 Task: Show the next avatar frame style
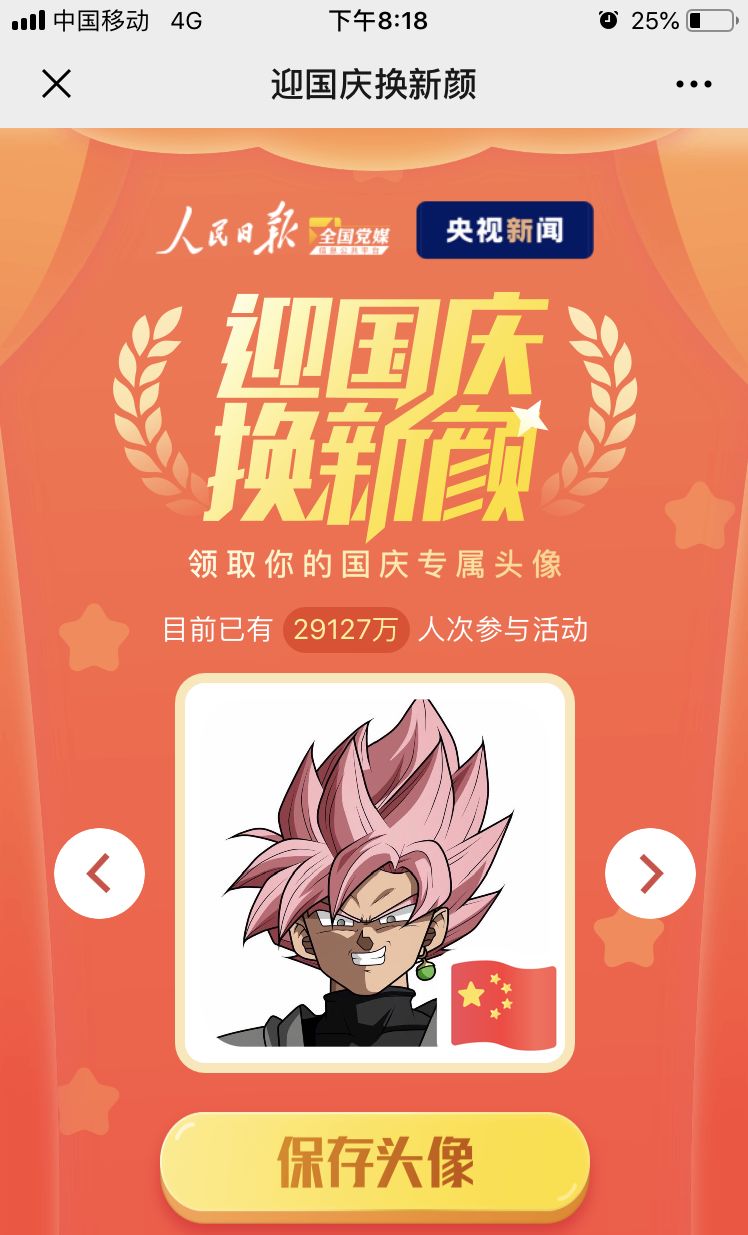click(650, 873)
